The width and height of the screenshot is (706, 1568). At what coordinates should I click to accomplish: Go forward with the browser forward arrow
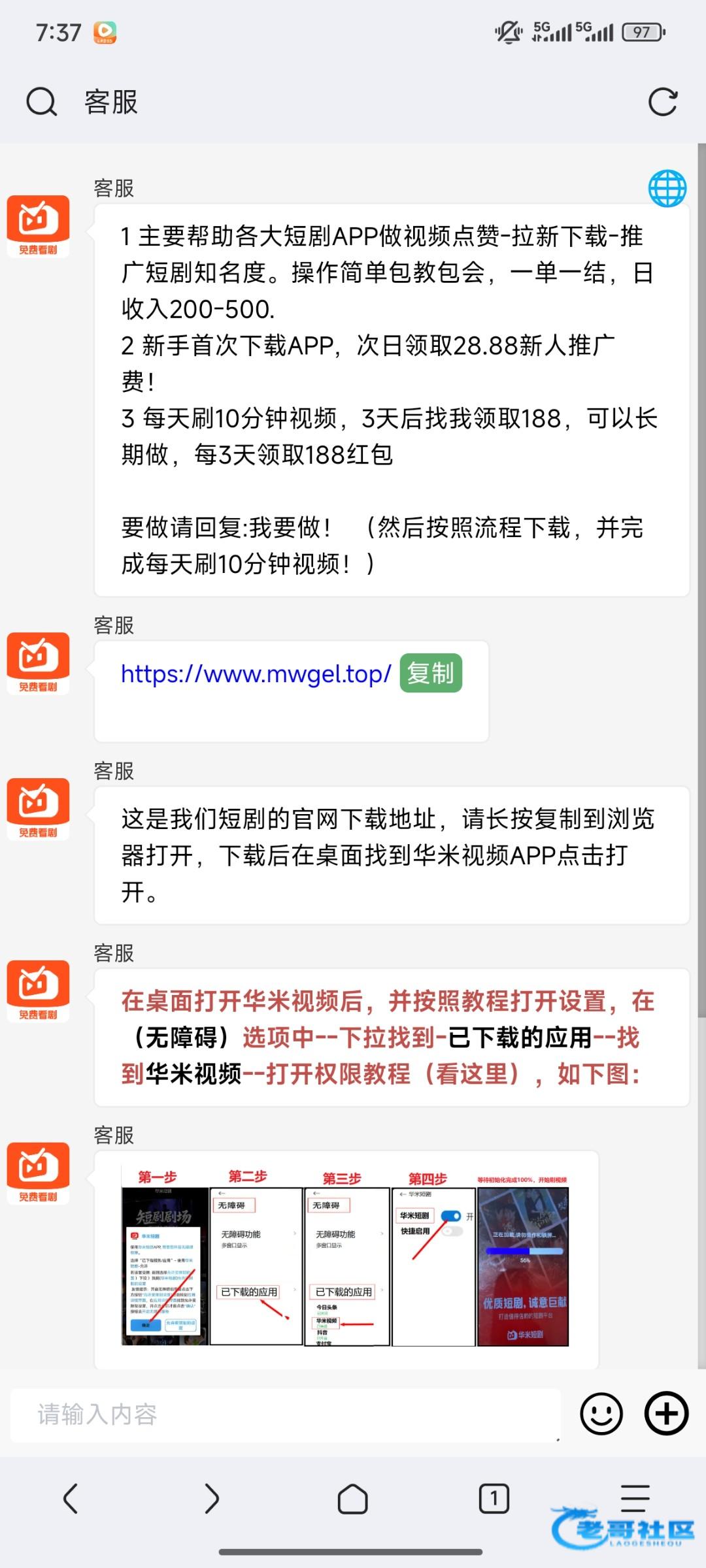point(211,1498)
